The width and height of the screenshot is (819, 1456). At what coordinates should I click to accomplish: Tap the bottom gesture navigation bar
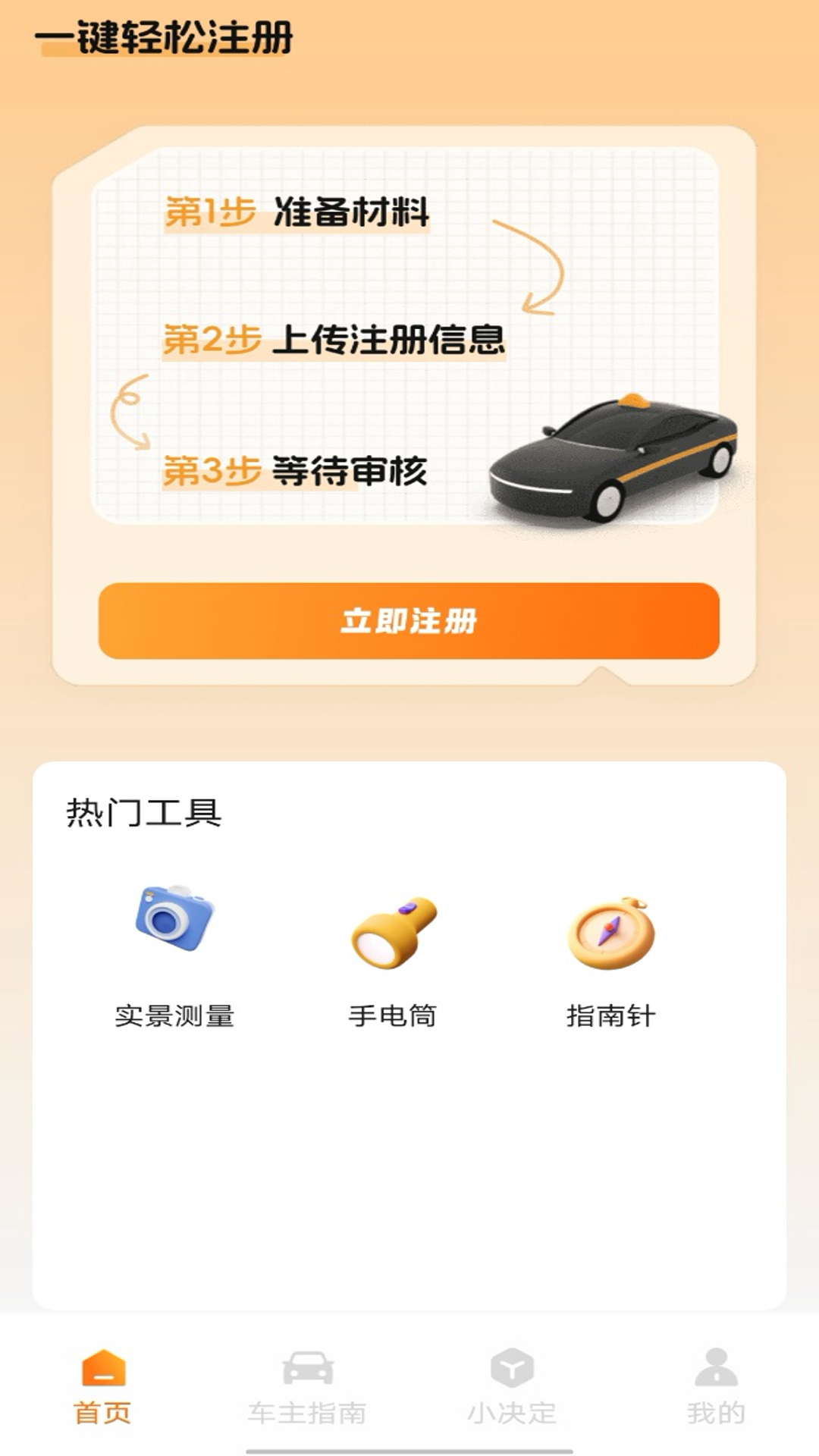(409, 1448)
